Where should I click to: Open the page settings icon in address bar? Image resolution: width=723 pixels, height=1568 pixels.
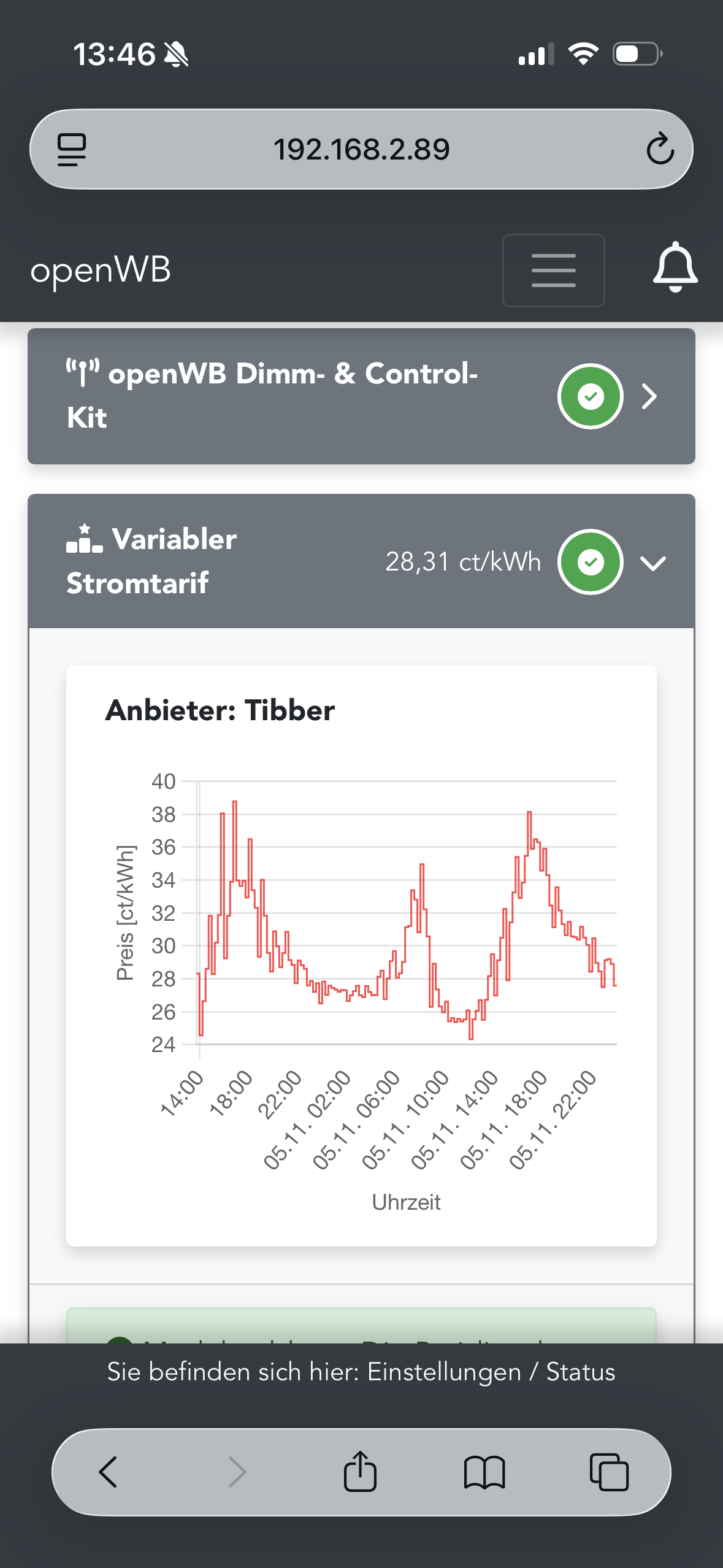click(72, 150)
